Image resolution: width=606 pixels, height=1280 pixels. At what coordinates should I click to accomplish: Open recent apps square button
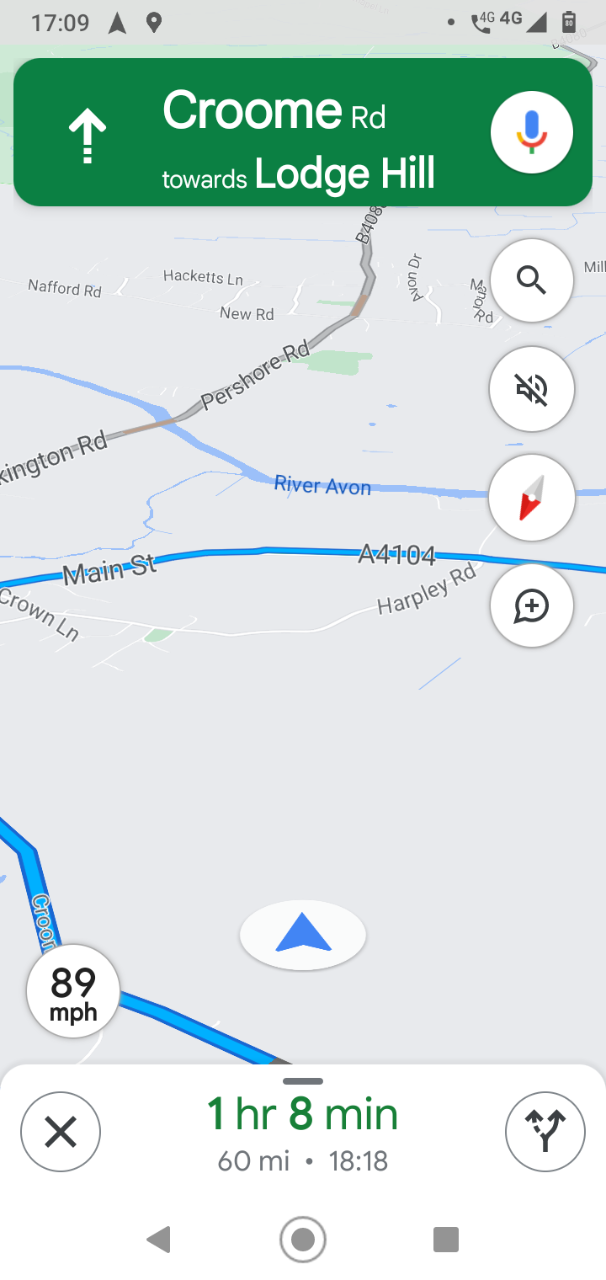(x=446, y=1240)
